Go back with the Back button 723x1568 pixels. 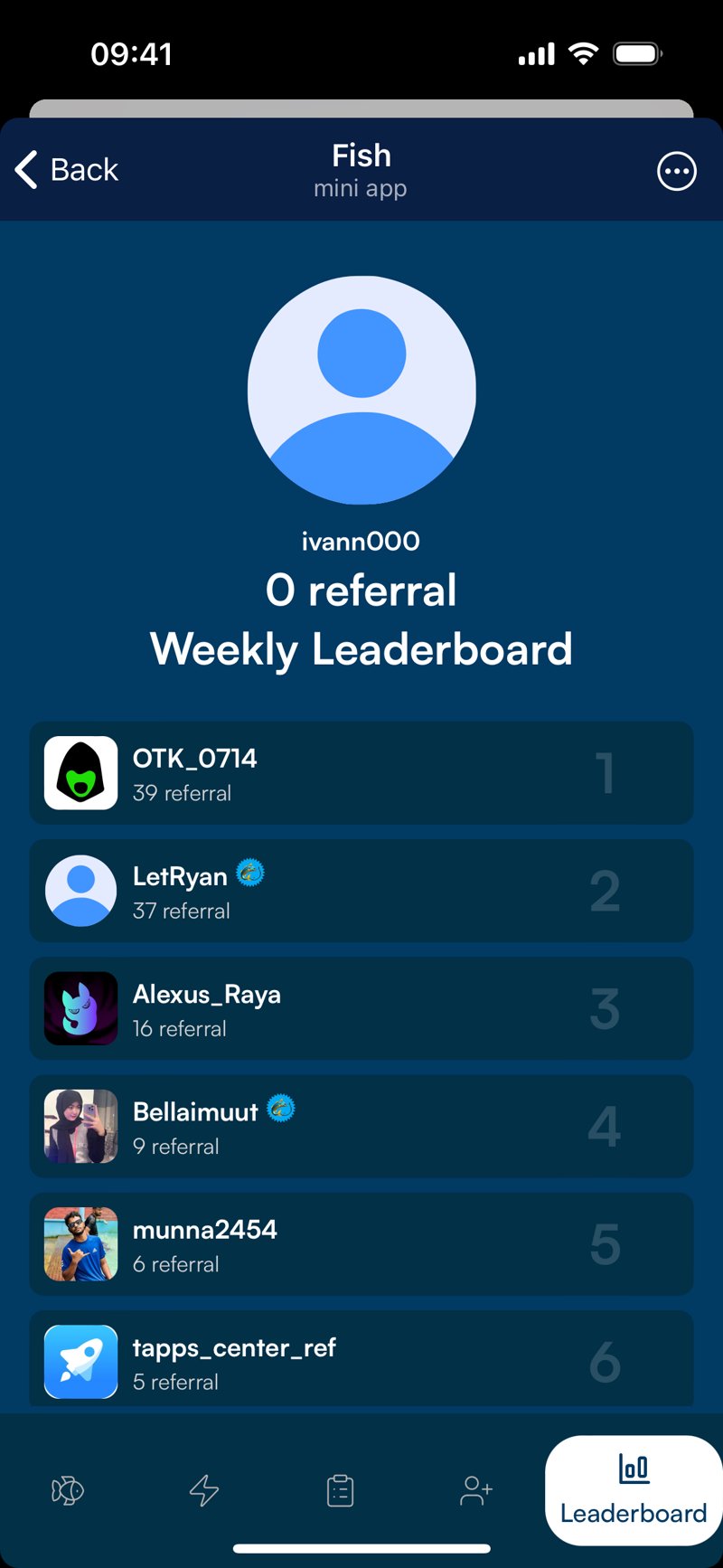66,169
